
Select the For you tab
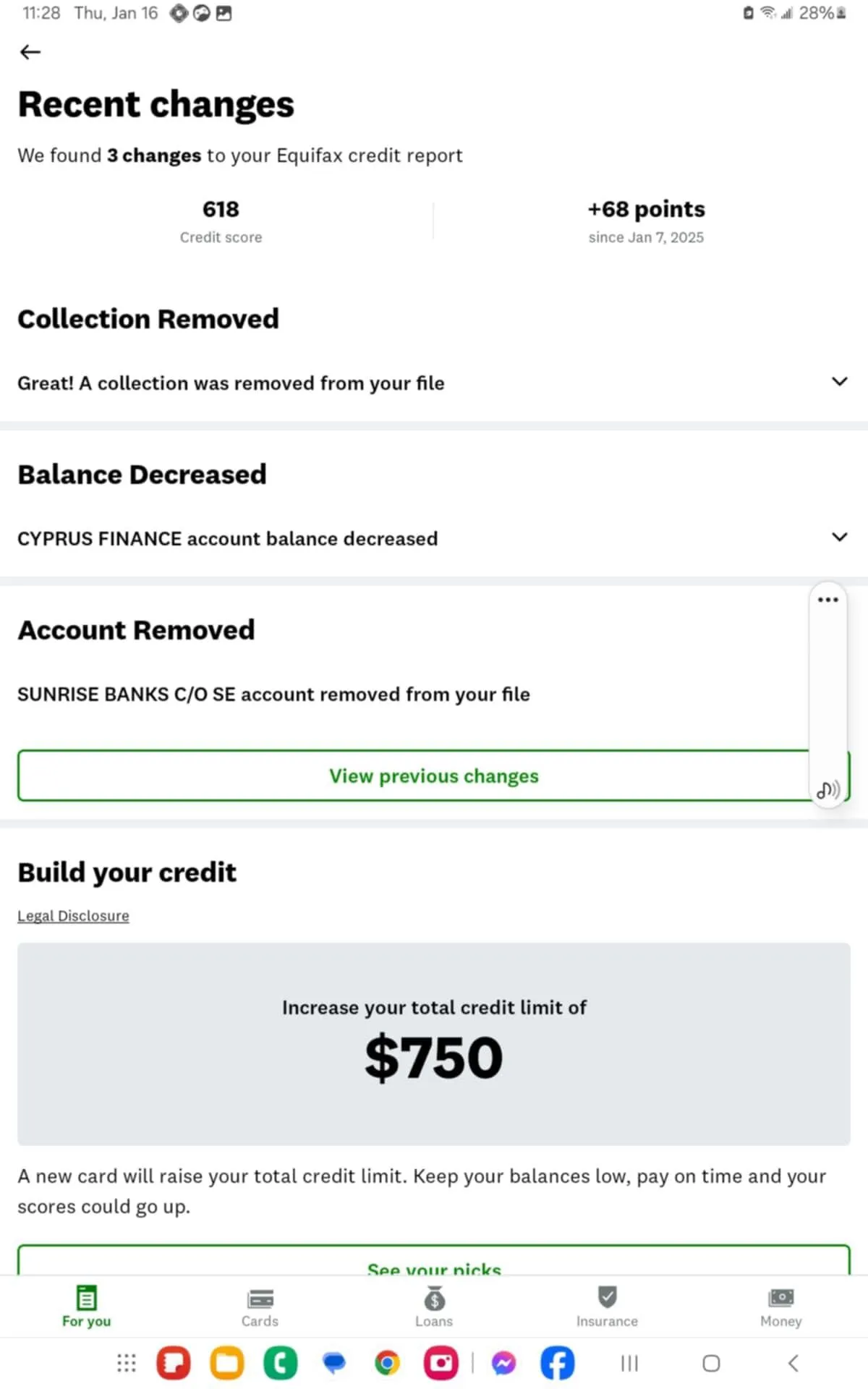click(x=86, y=1308)
